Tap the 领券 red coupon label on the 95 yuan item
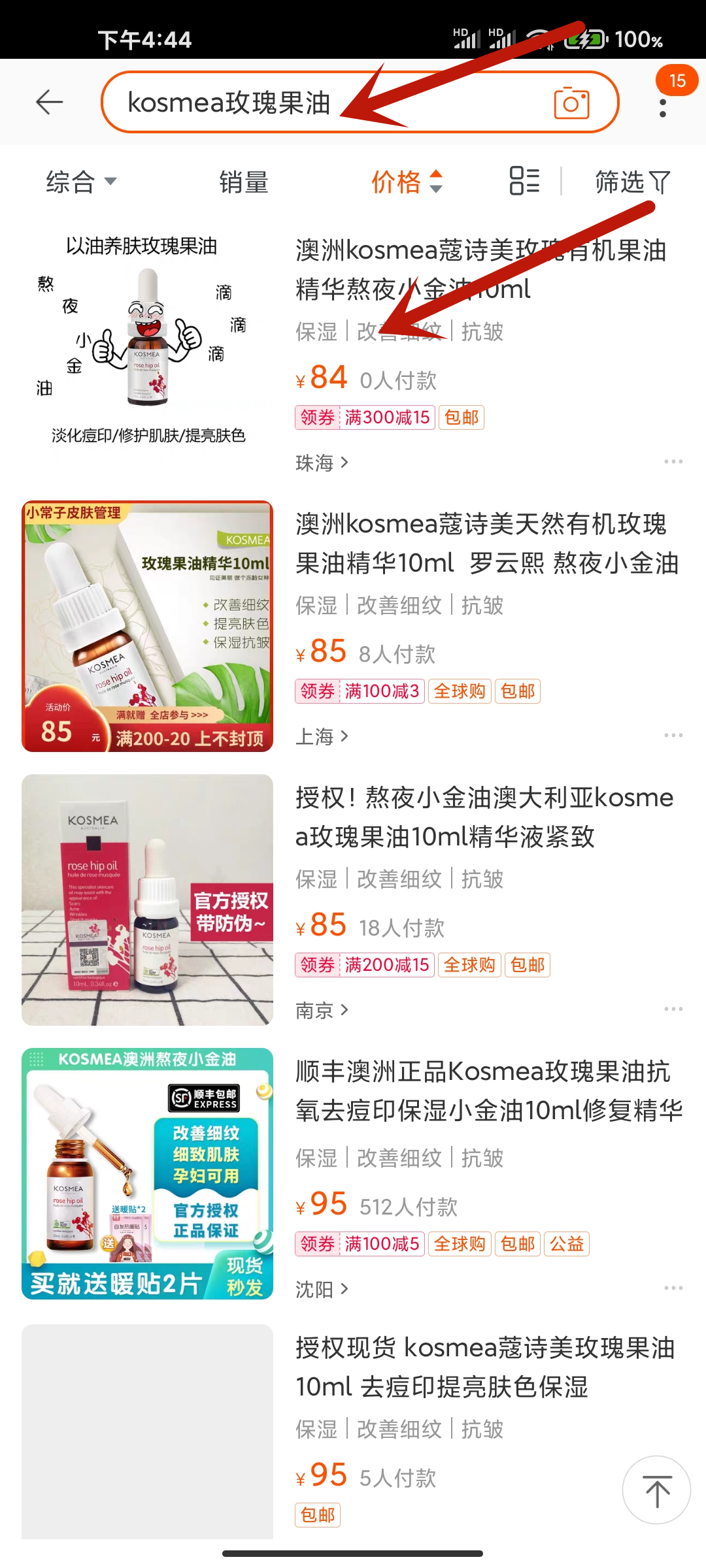706x1568 pixels. pyautogui.click(x=318, y=1243)
